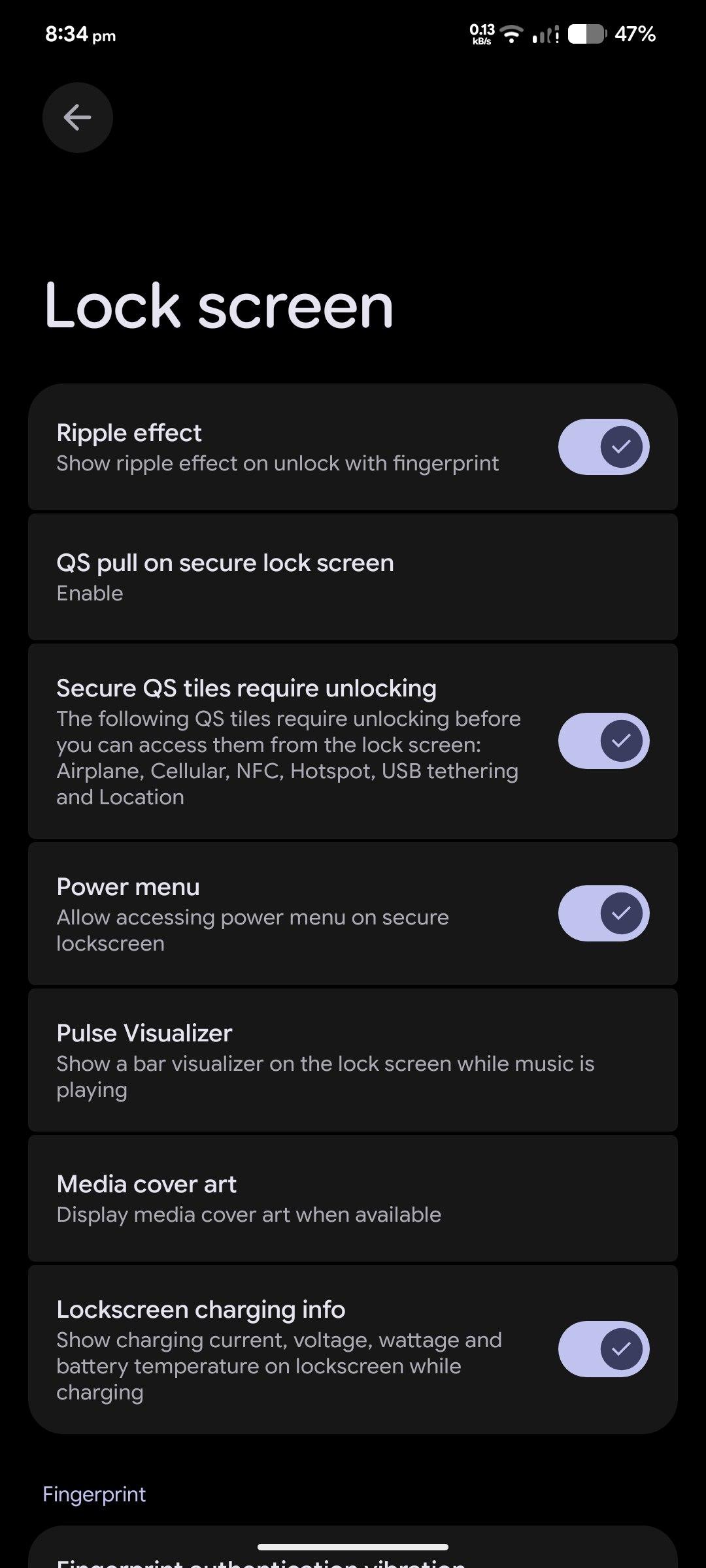Toggle the Power menu switch off
The height and width of the screenshot is (1568, 706).
tap(603, 913)
